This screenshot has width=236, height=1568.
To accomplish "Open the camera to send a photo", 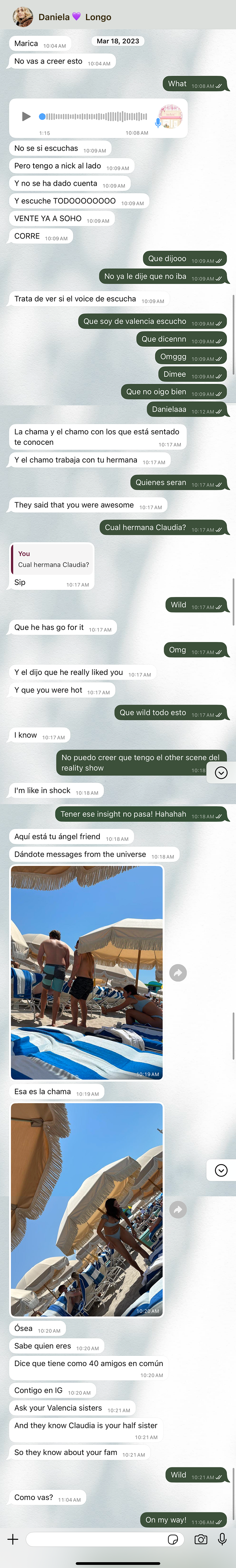I will tap(201, 1539).
